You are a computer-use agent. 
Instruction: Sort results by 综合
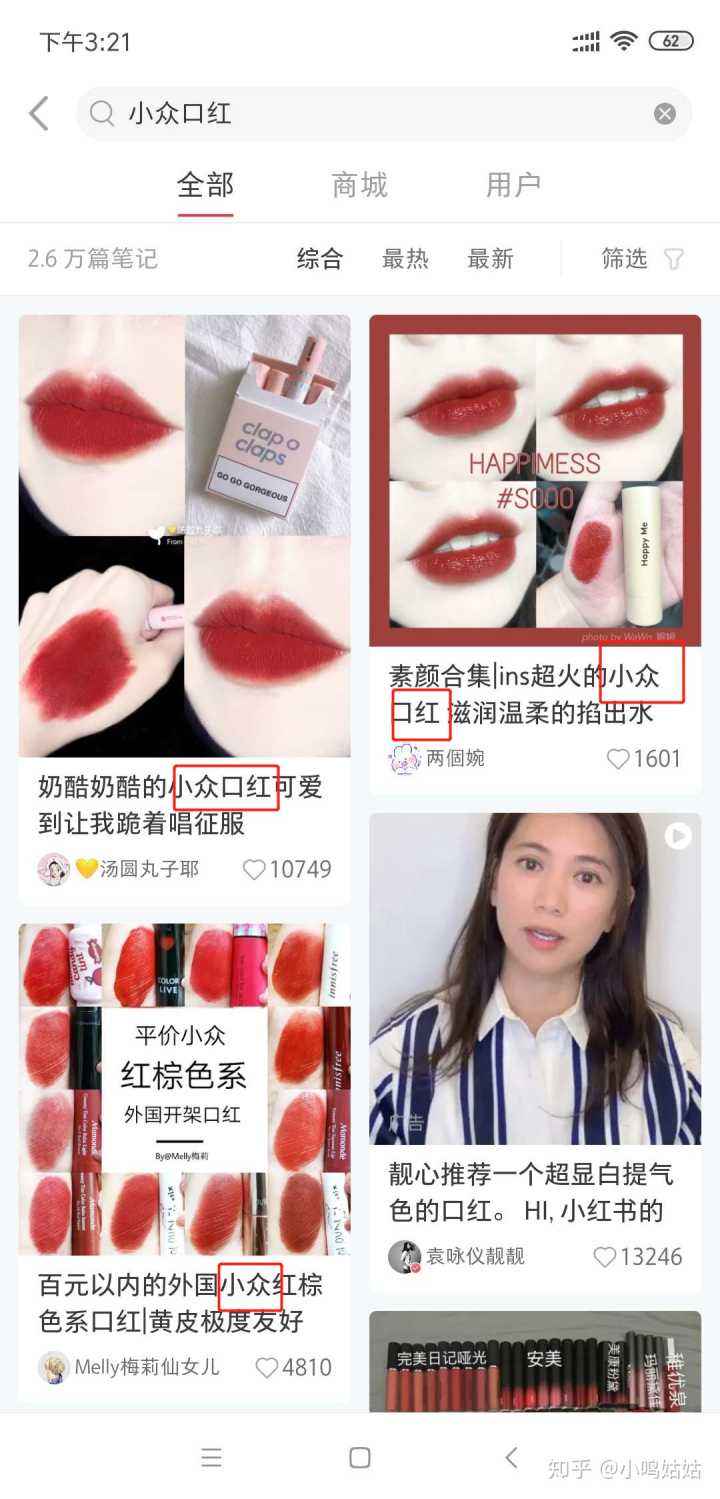(x=320, y=259)
